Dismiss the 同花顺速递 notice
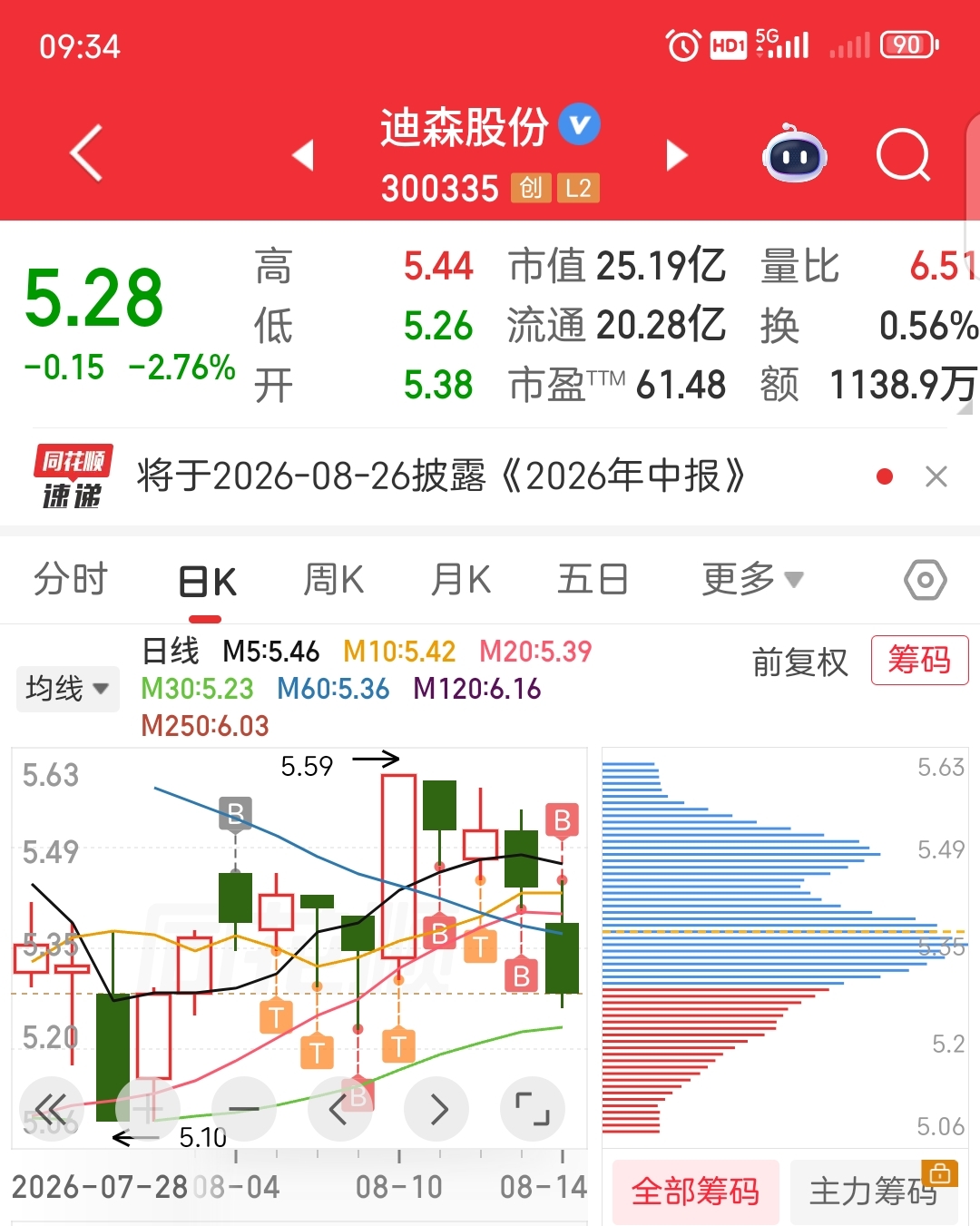980x1226 pixels. [936, 476]
